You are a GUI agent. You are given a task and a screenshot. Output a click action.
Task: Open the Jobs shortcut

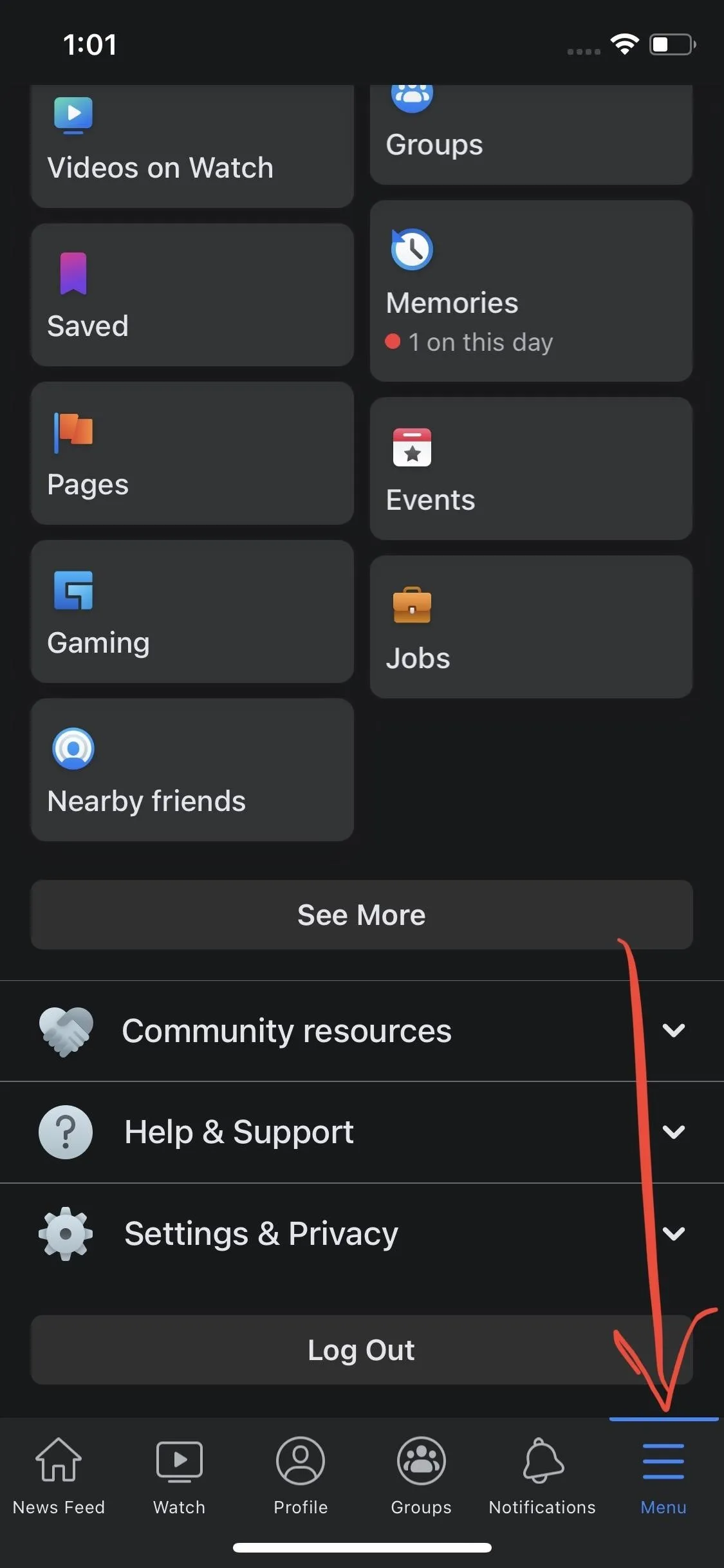pos(531,627)
